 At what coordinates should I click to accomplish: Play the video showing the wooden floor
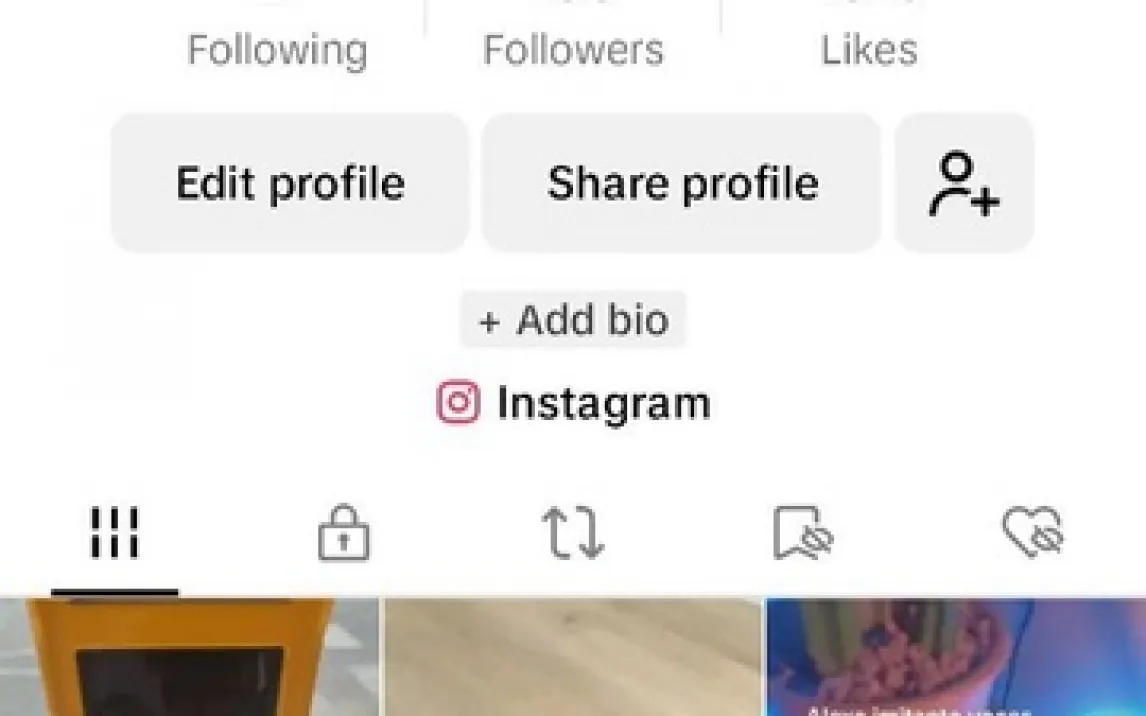[573, 657]
